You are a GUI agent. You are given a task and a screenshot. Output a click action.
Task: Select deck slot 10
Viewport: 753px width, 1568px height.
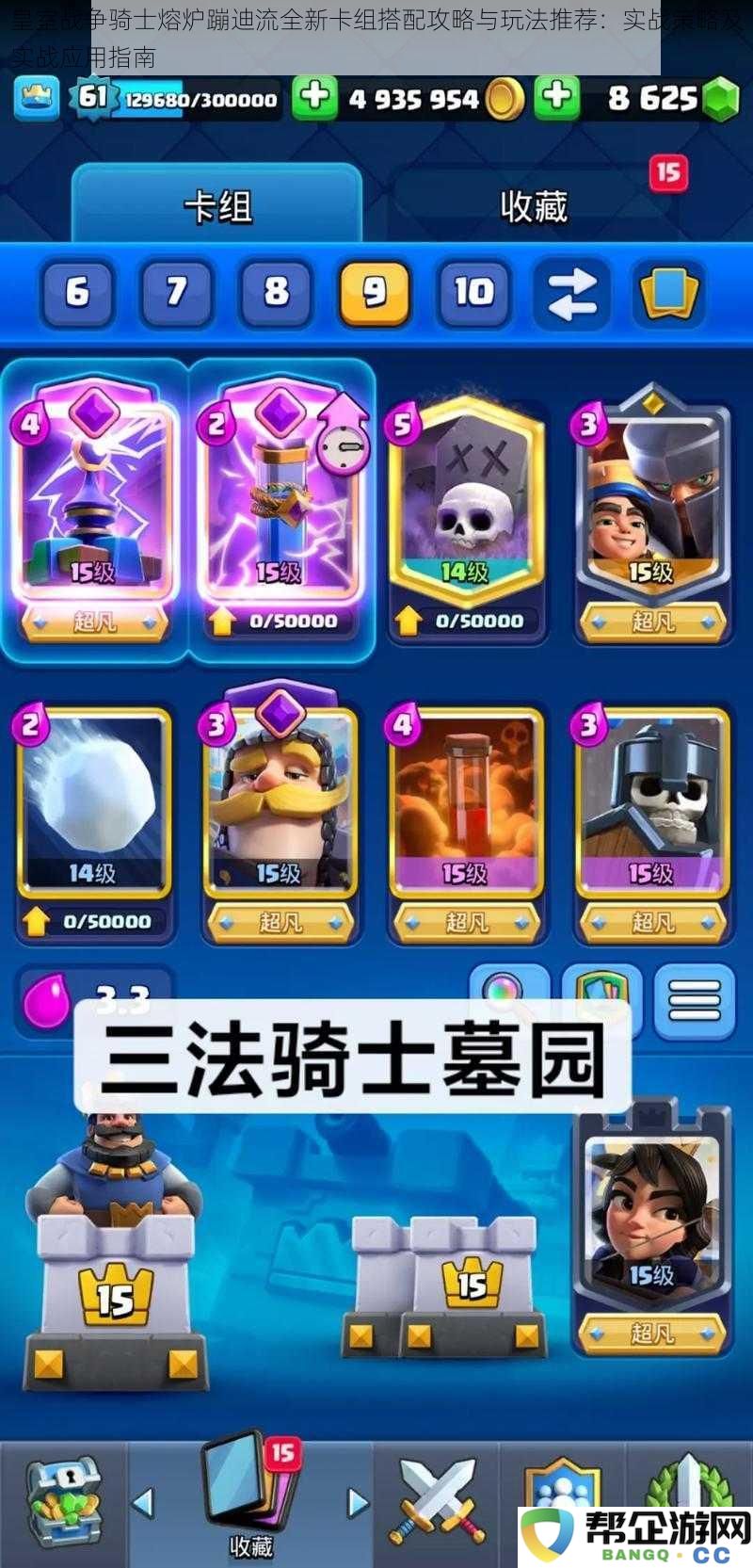(x=473, y=292)
